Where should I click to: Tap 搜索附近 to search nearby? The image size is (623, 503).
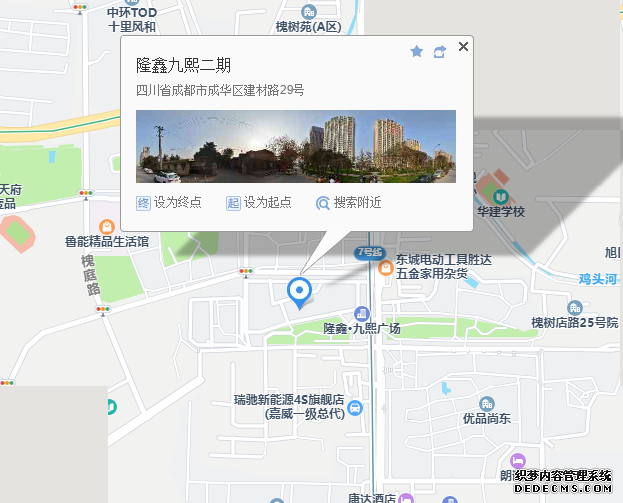pyautogui.click(x=349, y=202)
